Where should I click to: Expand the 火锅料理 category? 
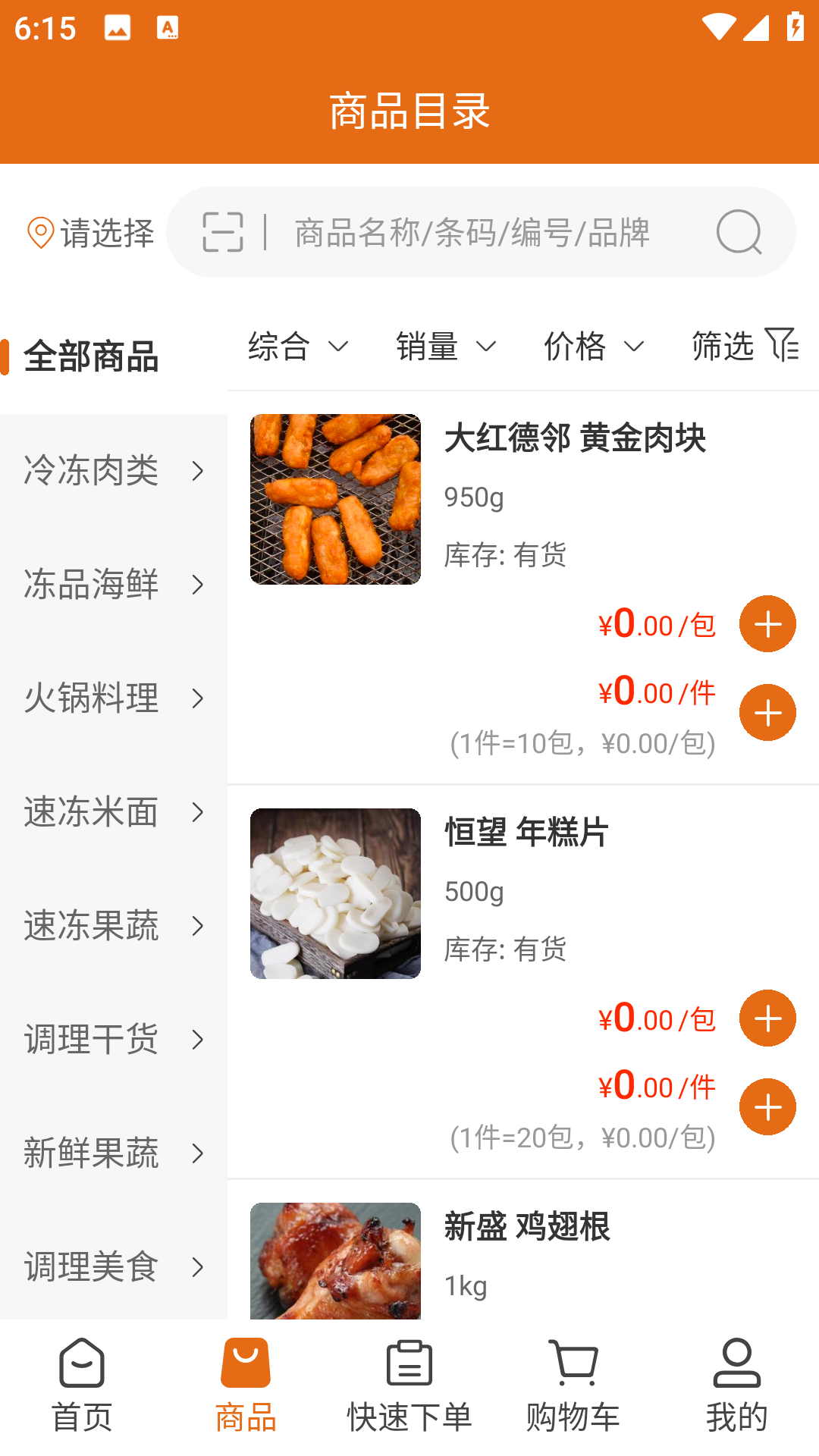coord(112,698)
